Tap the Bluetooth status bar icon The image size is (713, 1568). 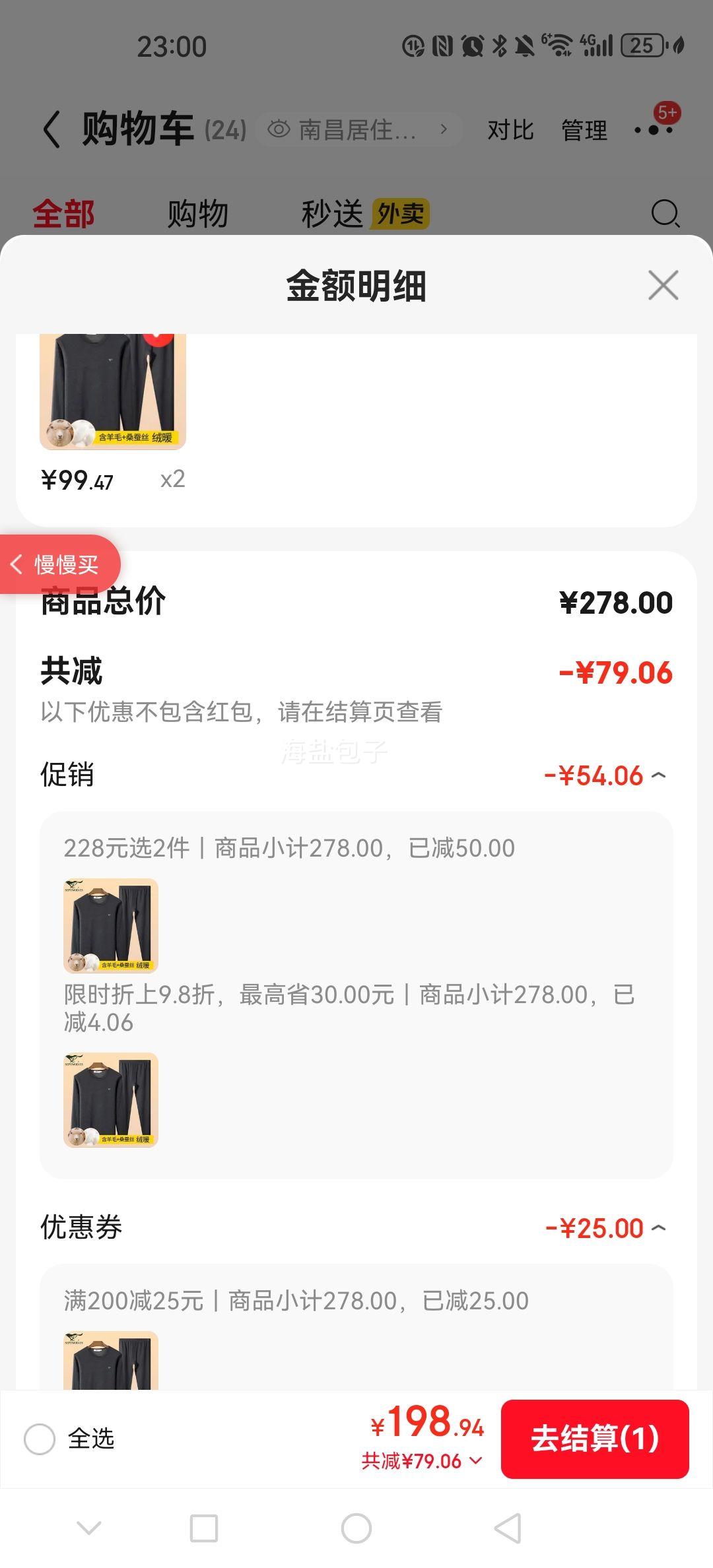[x=500, y=46]
